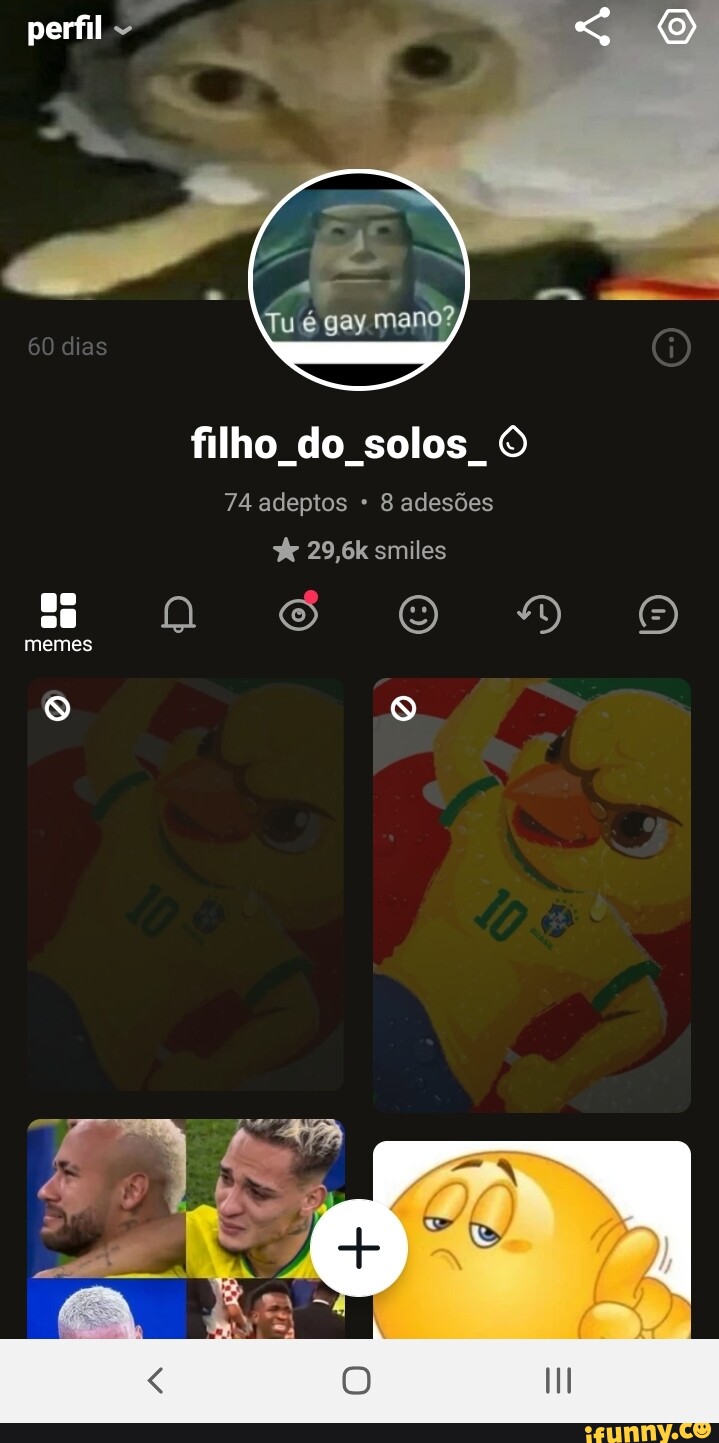Open recent apps from the navigation bar

click(558, 1381)
